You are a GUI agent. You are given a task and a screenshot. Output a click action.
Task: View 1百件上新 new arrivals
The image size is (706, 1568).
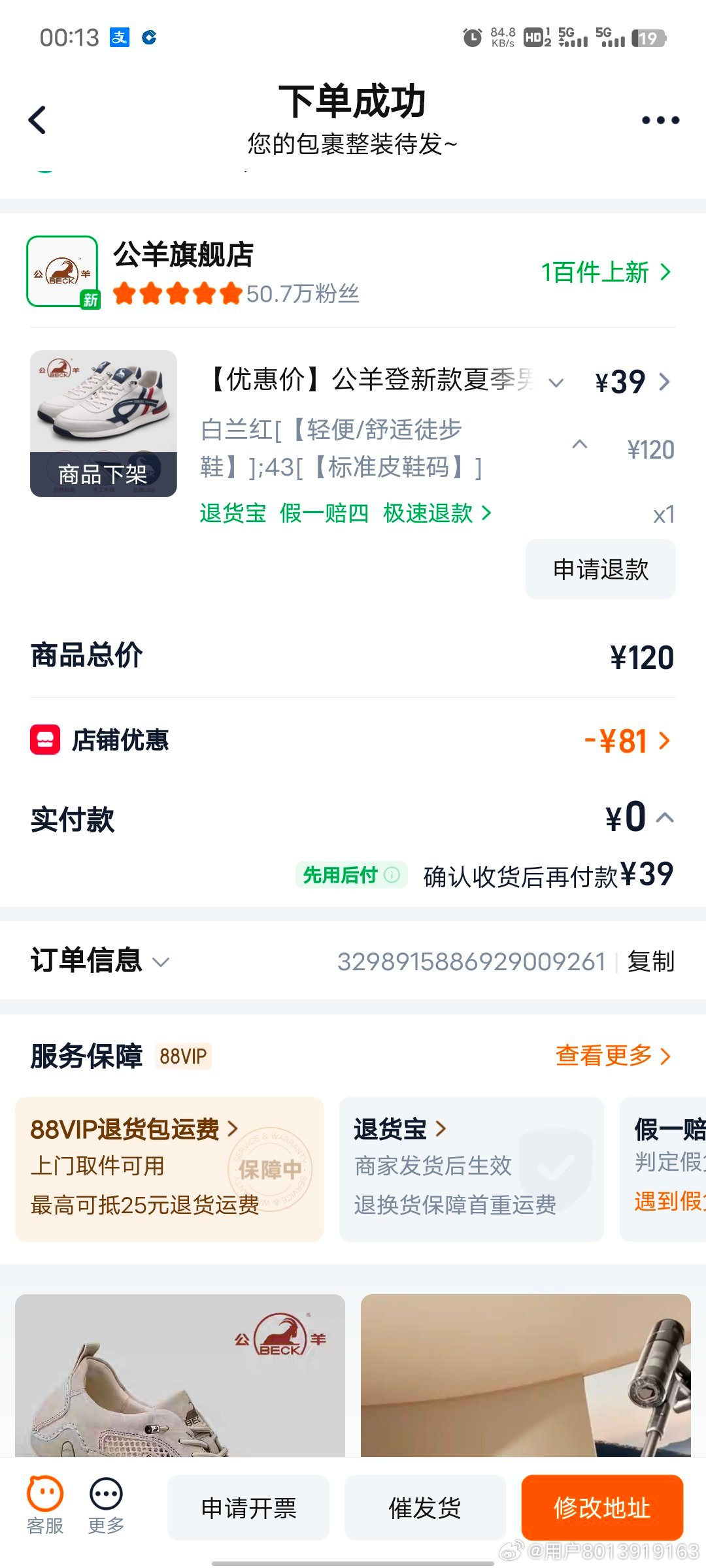(605, 272)
